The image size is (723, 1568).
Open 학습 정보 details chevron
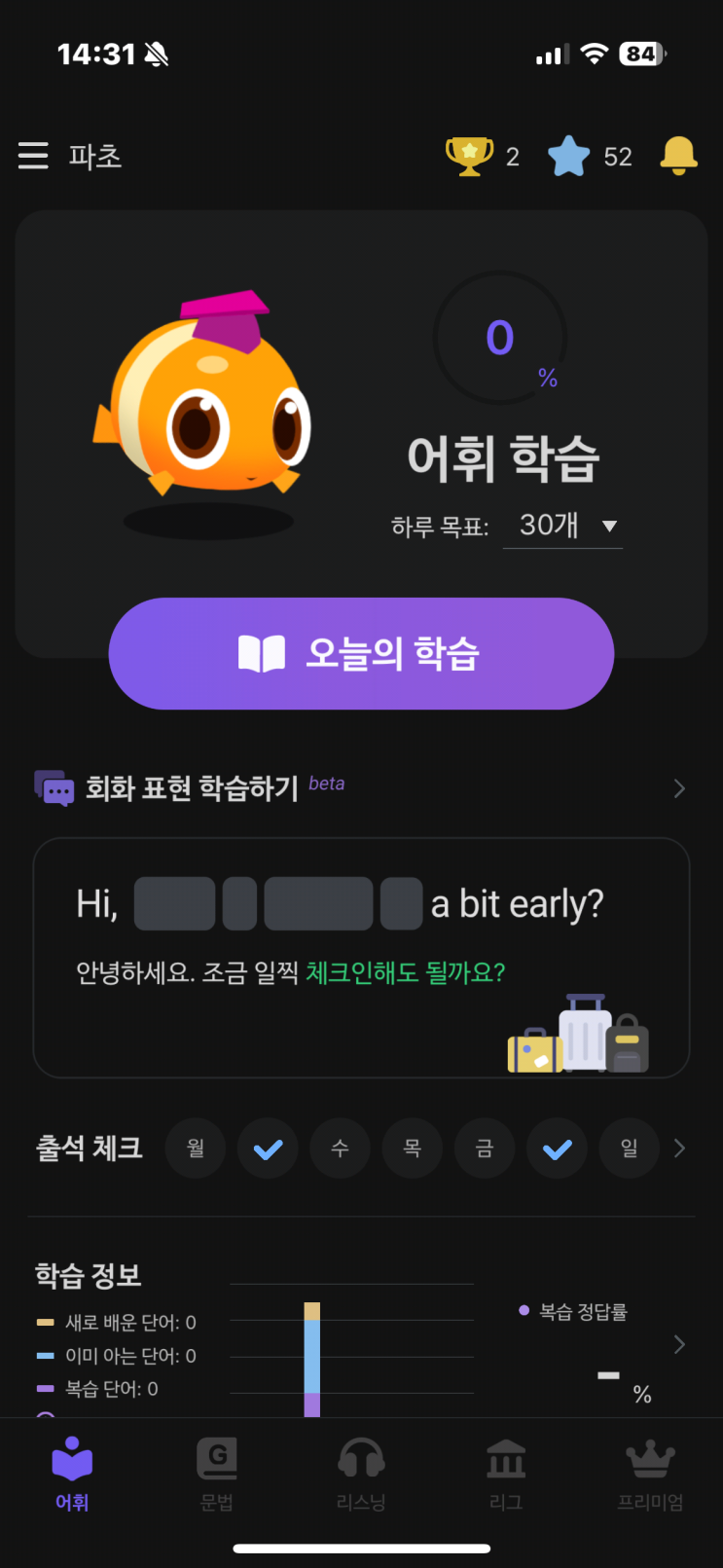[679, 1344]
